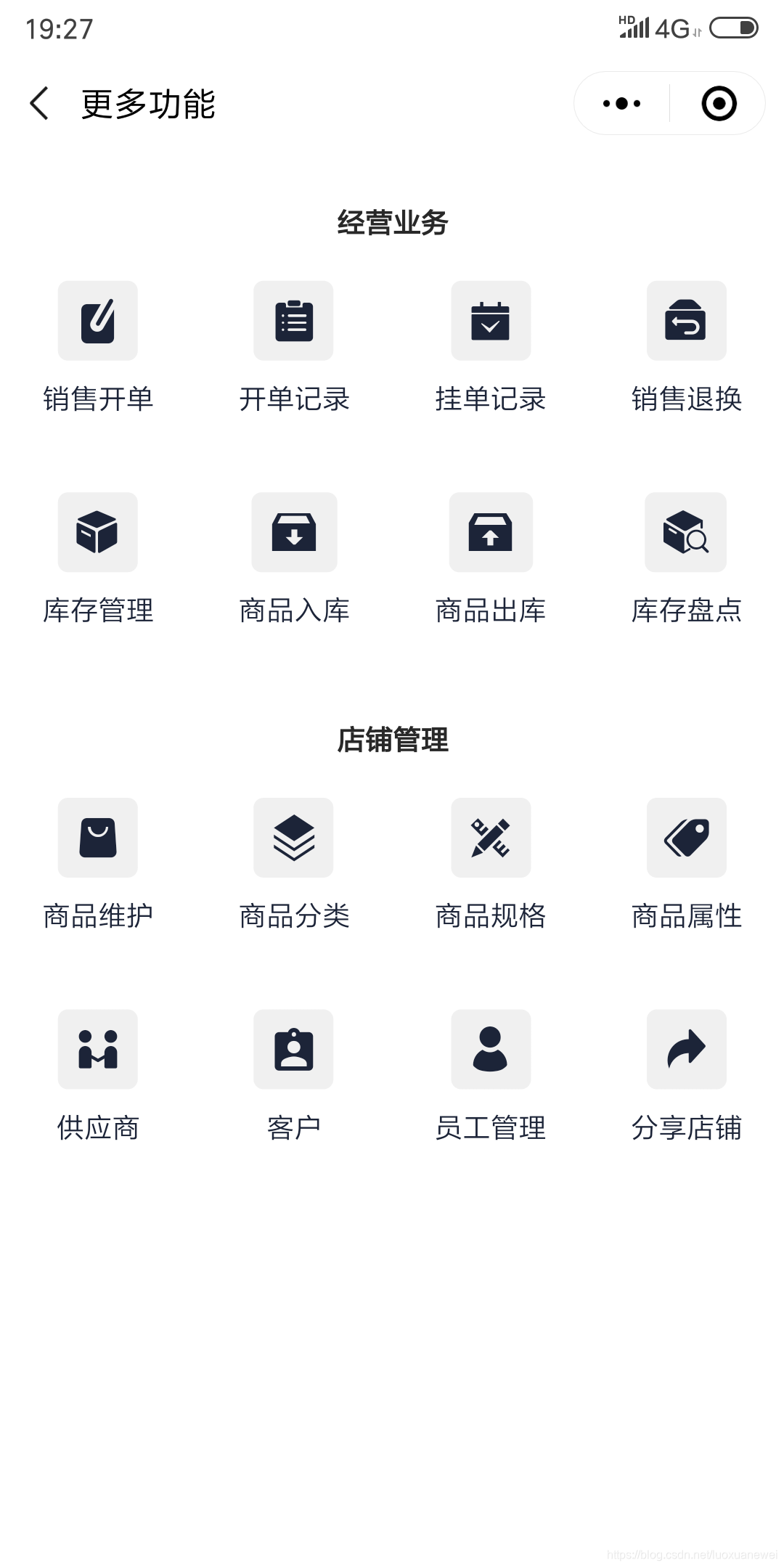Open the mini program three-dot menu
The image size is (784, 1568).
(622, 103)
